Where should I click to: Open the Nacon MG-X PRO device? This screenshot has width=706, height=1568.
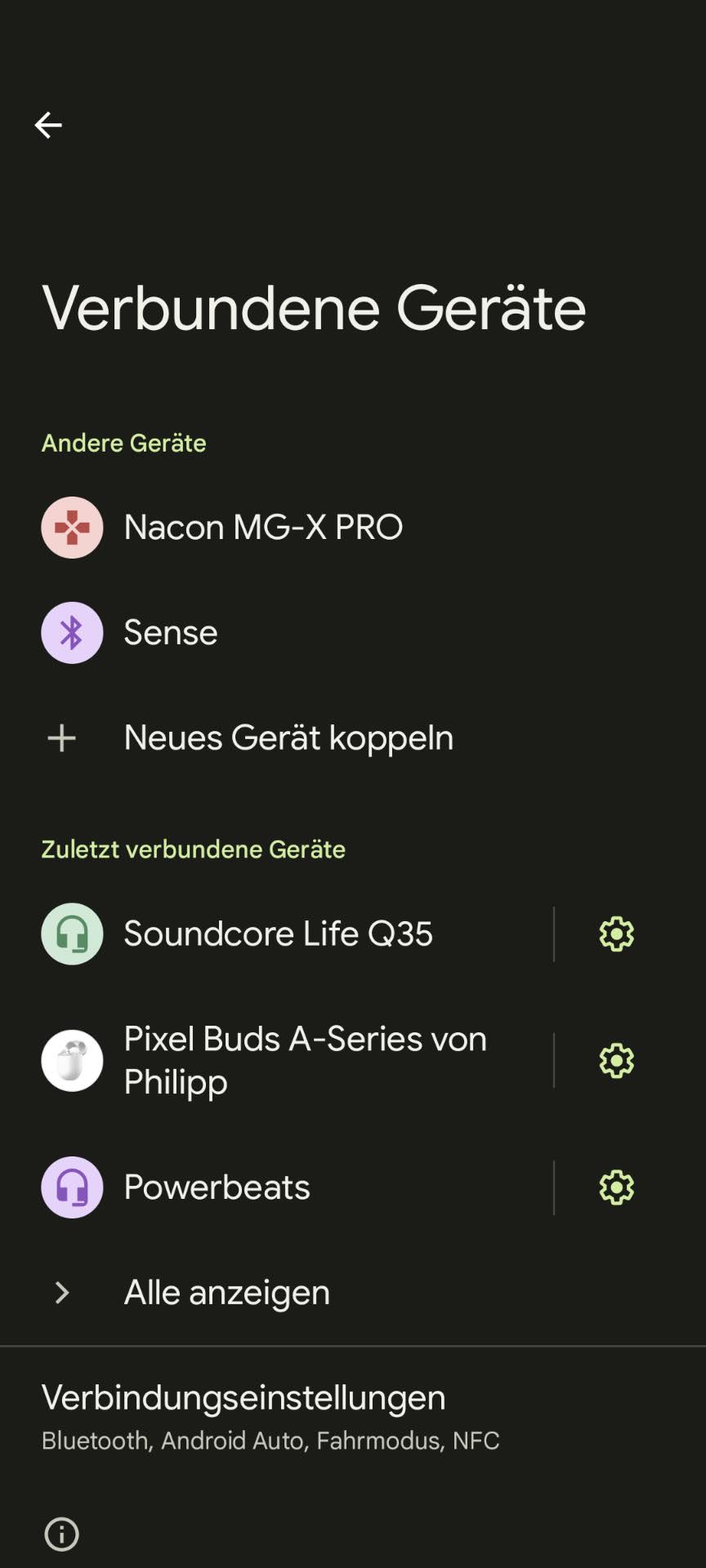261,528
